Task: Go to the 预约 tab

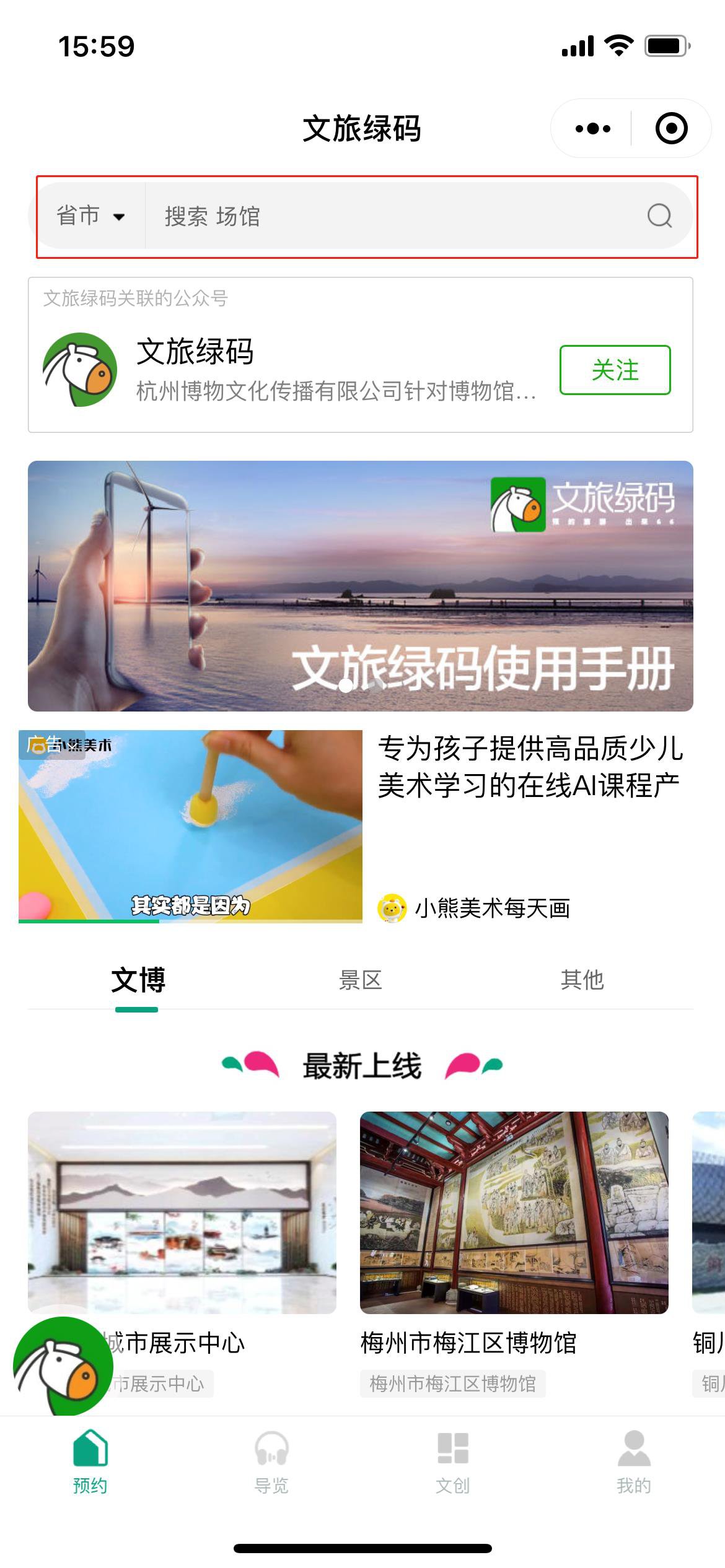Action: [x=90, y=1461]
